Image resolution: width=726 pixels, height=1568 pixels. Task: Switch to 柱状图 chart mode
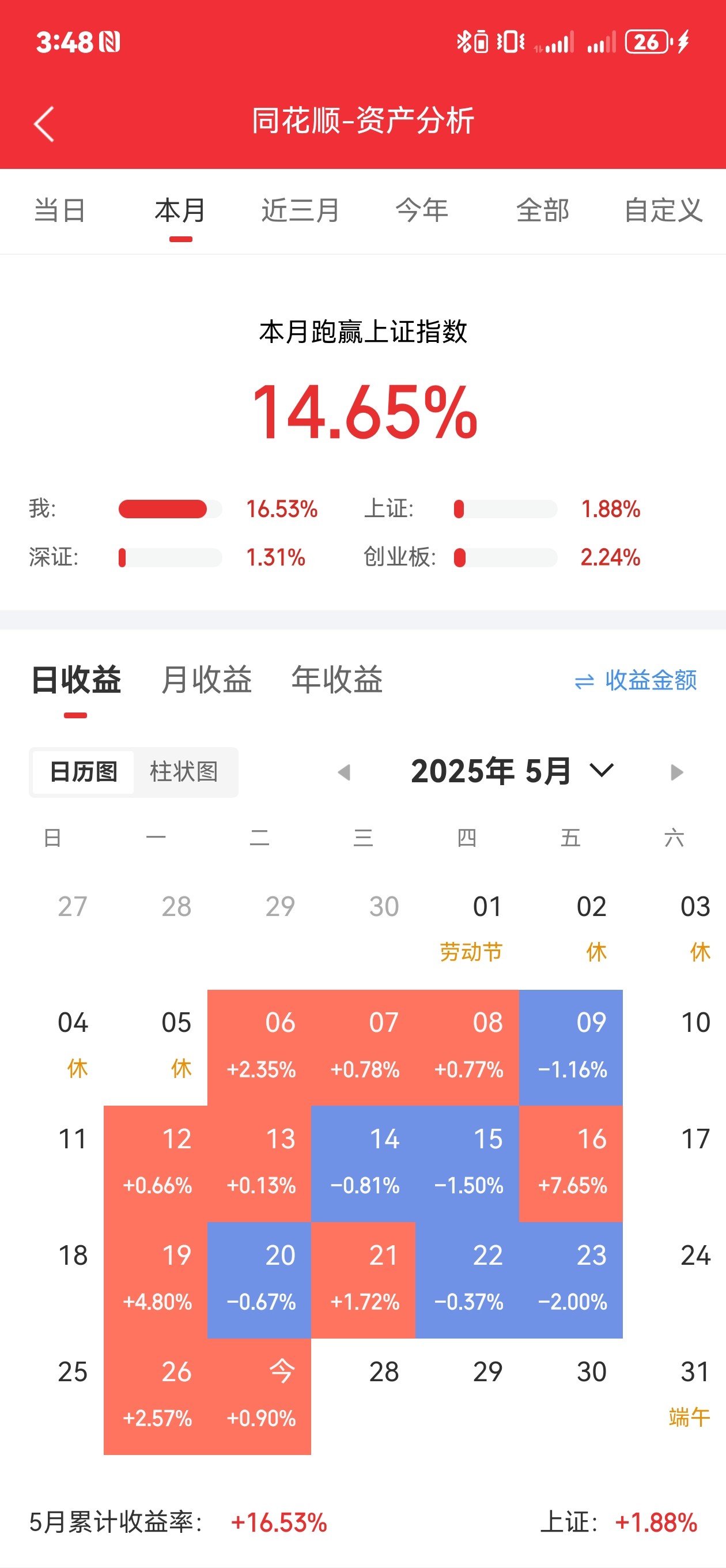(x=184, y=772)
